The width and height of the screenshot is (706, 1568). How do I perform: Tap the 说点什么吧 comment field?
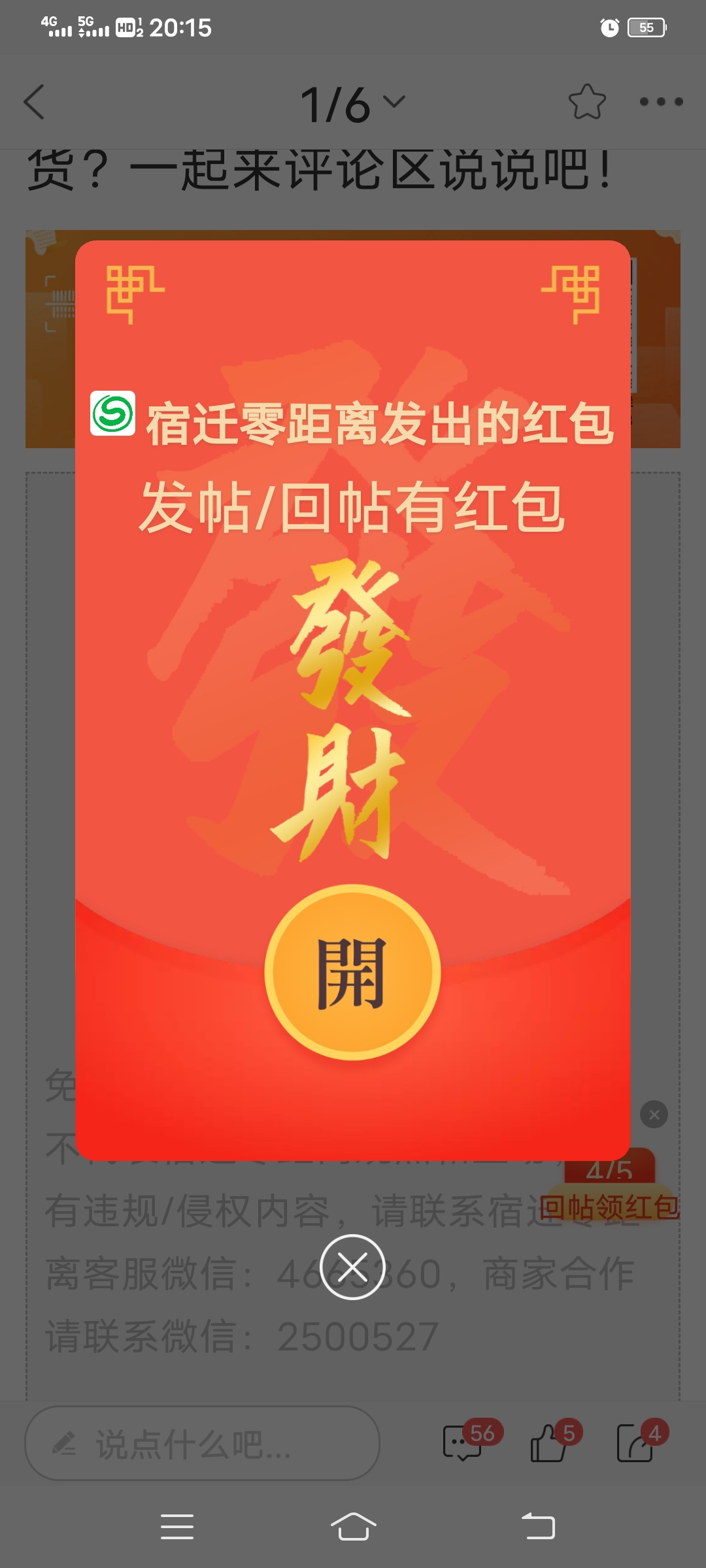[203, 1443]
